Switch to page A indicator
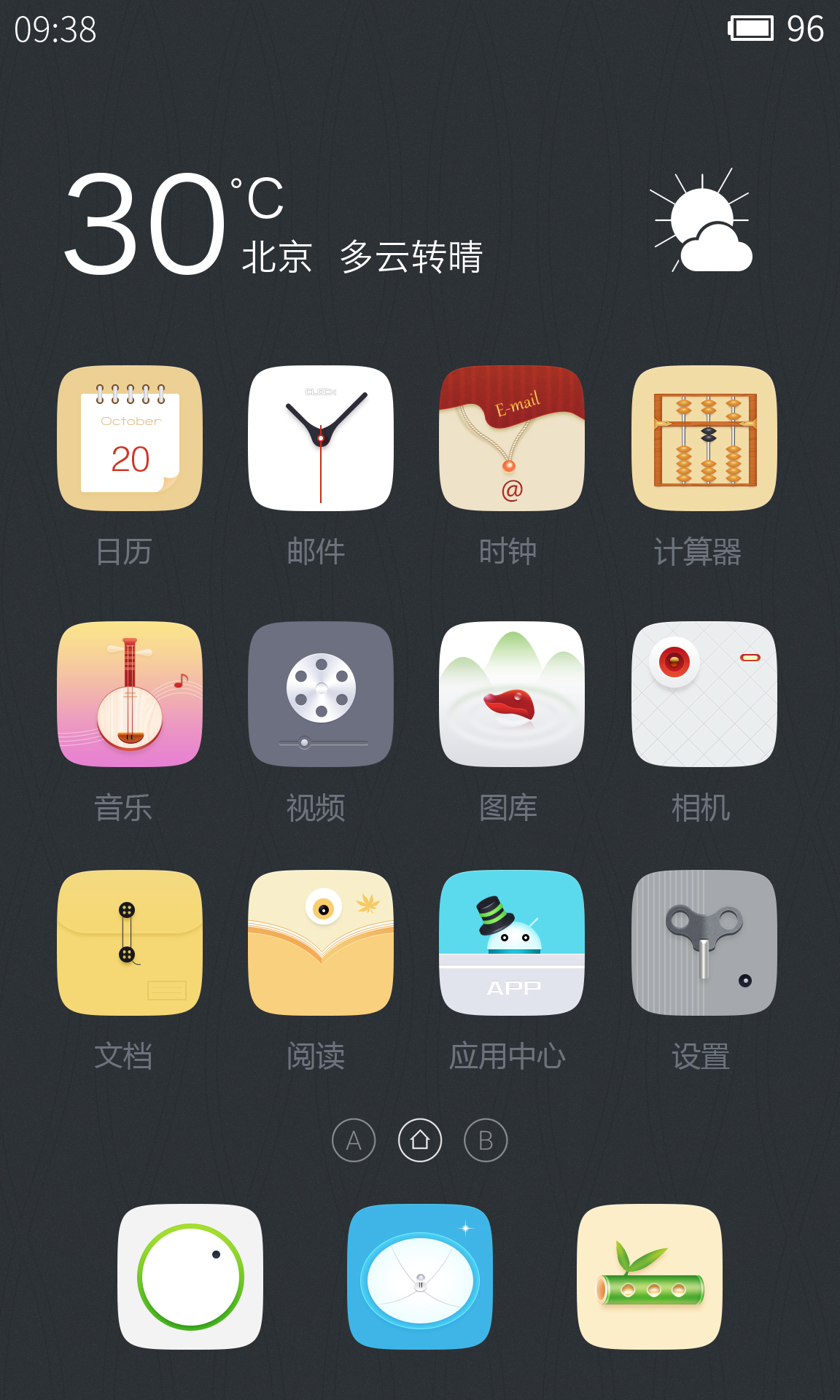This screenshot has width=840, height=1400. pyautogui.click(x=354, y=1140)
